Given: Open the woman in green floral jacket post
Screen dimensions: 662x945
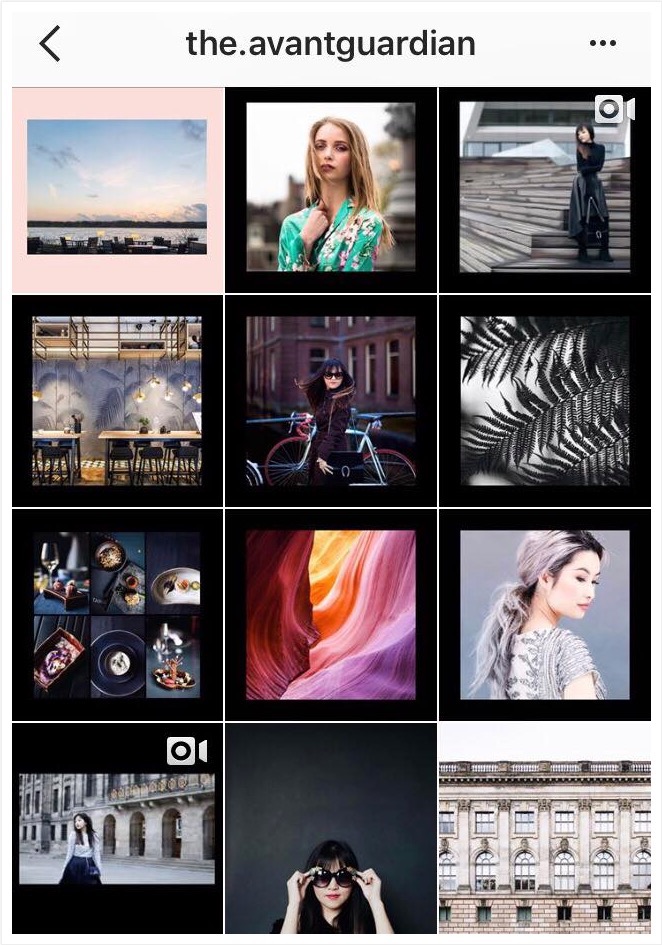Looking at the screenshot, I should tap(331, 189).
